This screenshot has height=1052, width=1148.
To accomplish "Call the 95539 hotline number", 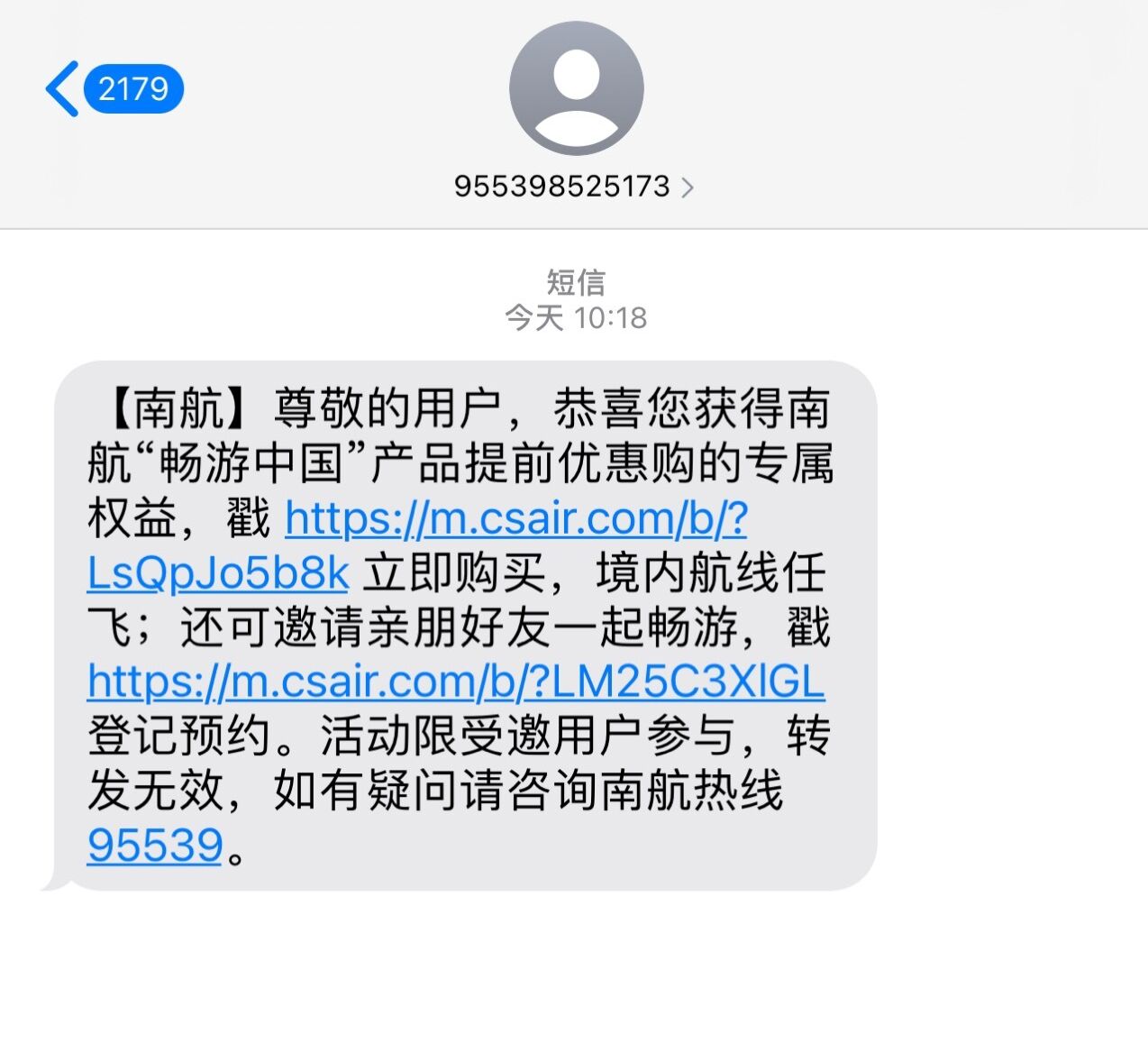I will [x=155, y=846].
